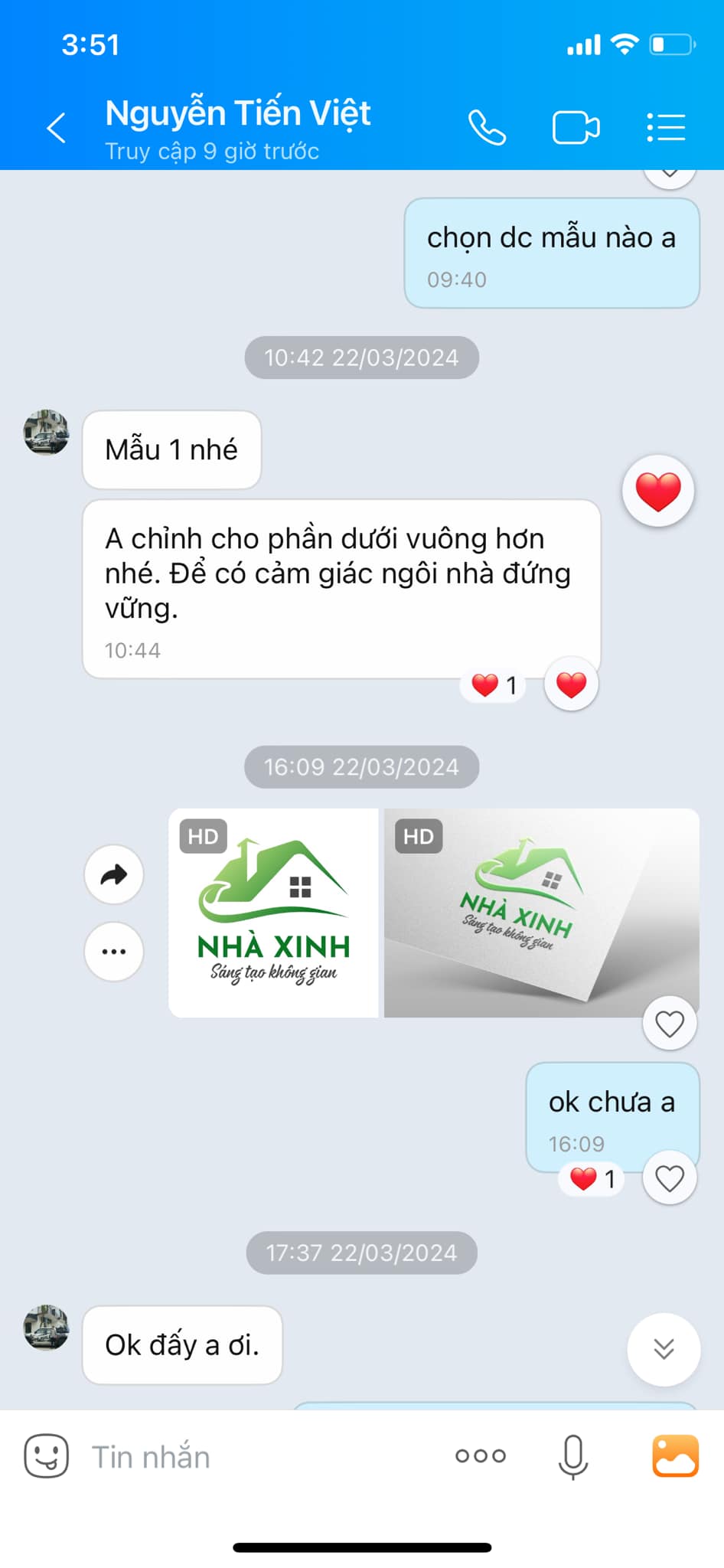724x1568 pixels.
Task: View heart reactions on the 10:44 message
Action: click(x=494, y=685)
